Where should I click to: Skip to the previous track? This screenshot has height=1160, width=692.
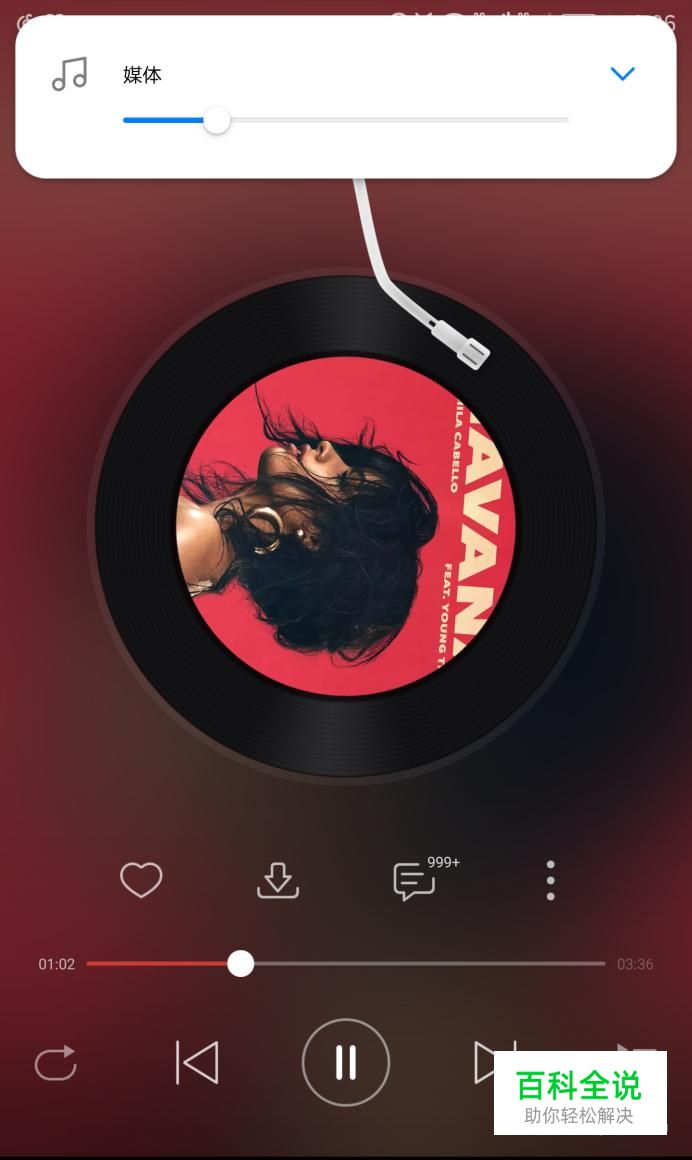pyautogui.click(x=197, y=1062)
